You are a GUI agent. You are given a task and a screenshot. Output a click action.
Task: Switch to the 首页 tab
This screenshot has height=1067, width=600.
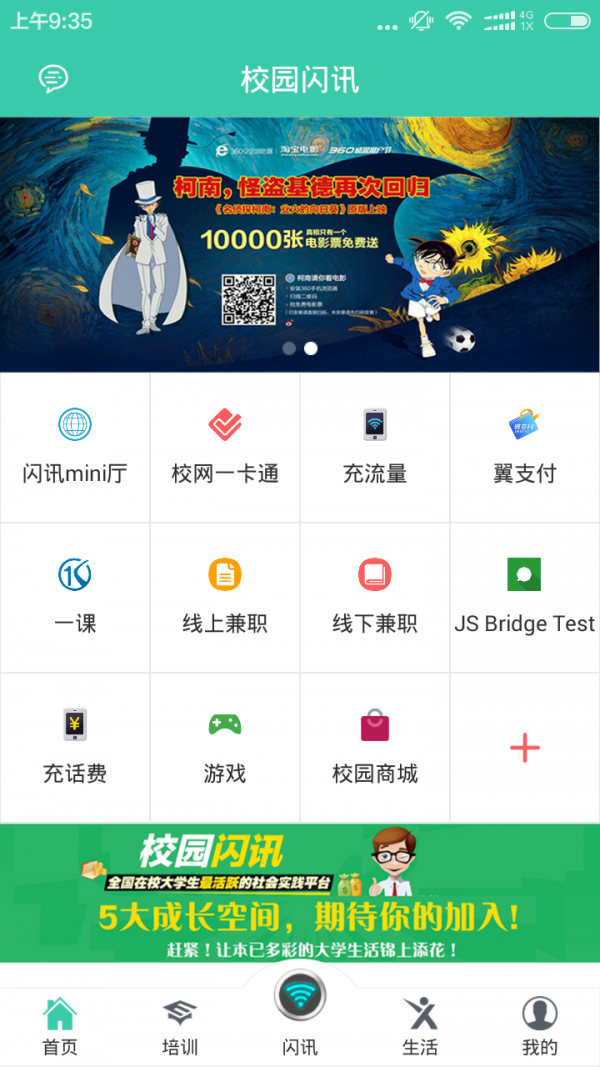(60, 1027)
